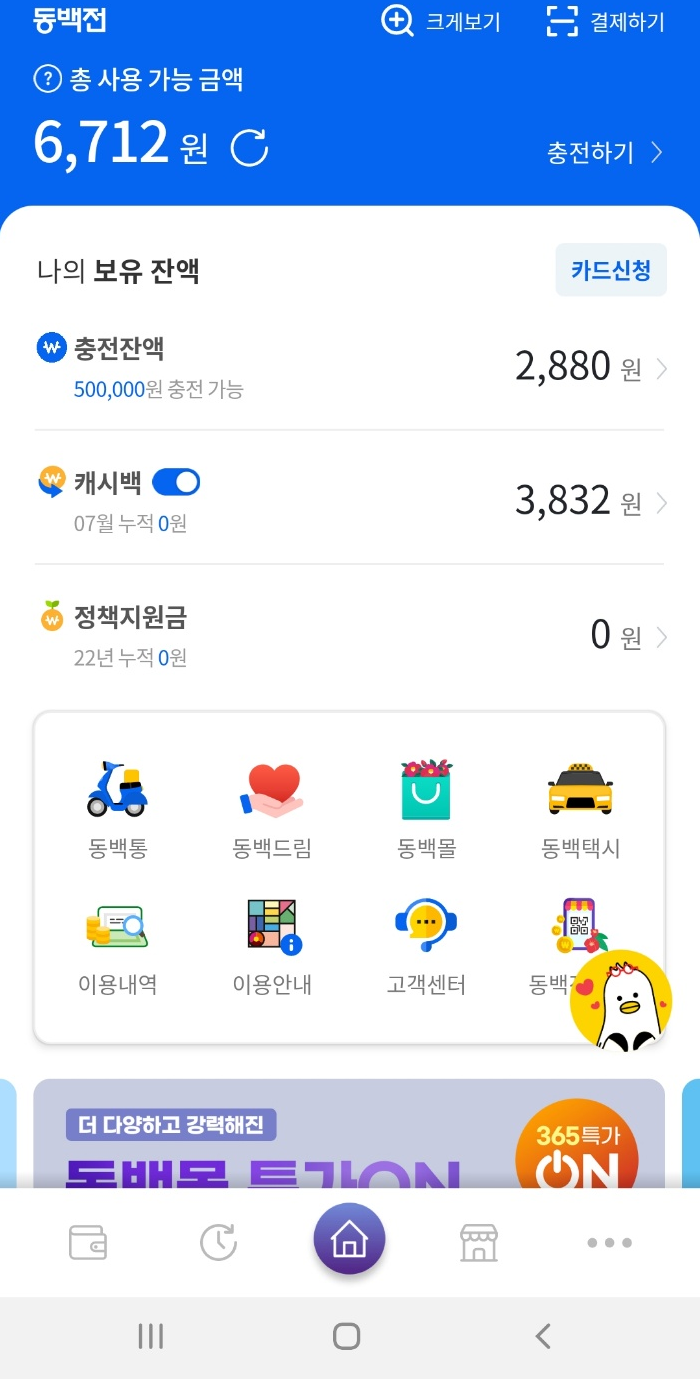Open the 동백몰 특가ON banner

click(349, 1135)
